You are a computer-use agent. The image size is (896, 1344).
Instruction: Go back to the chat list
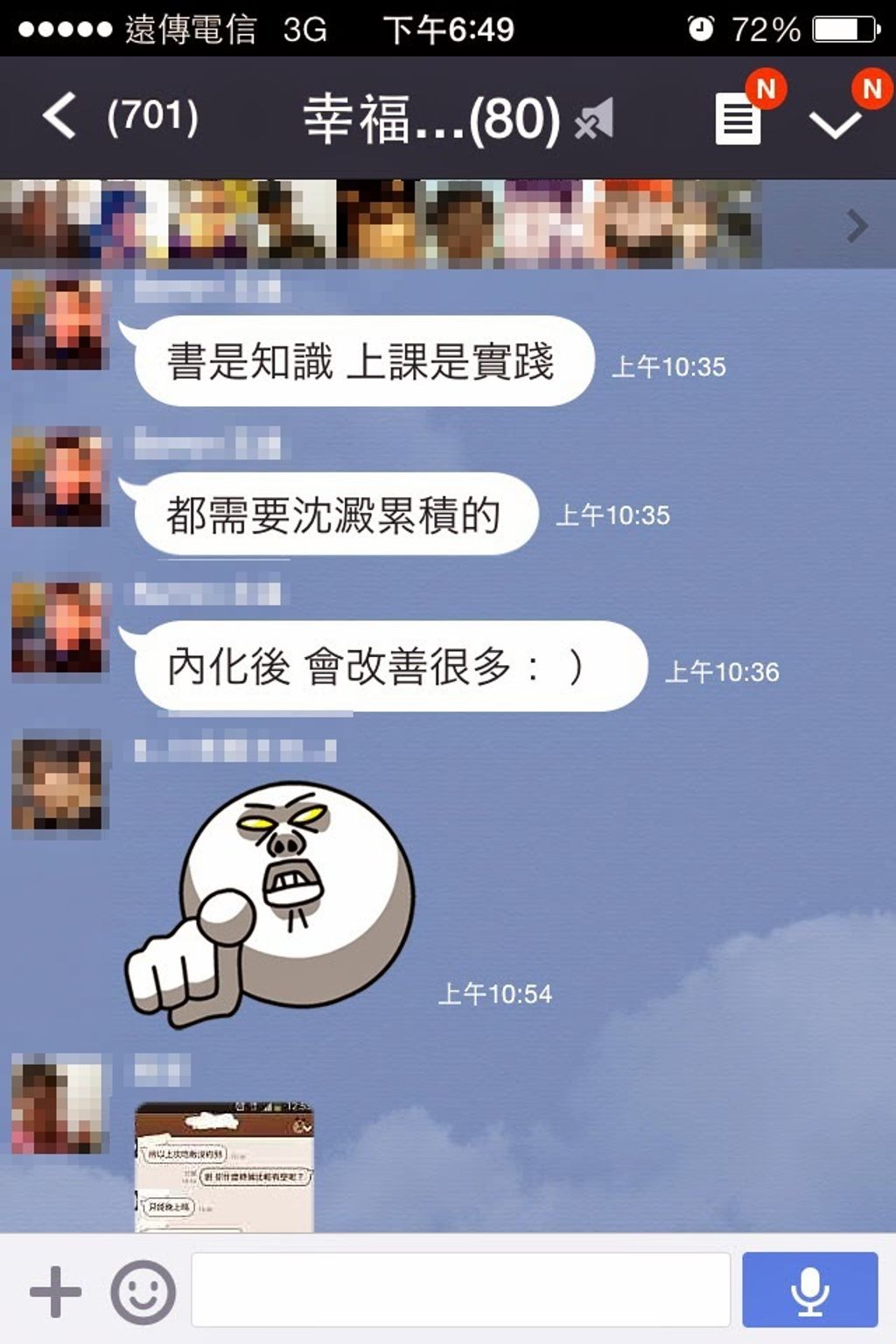point(59,116)
